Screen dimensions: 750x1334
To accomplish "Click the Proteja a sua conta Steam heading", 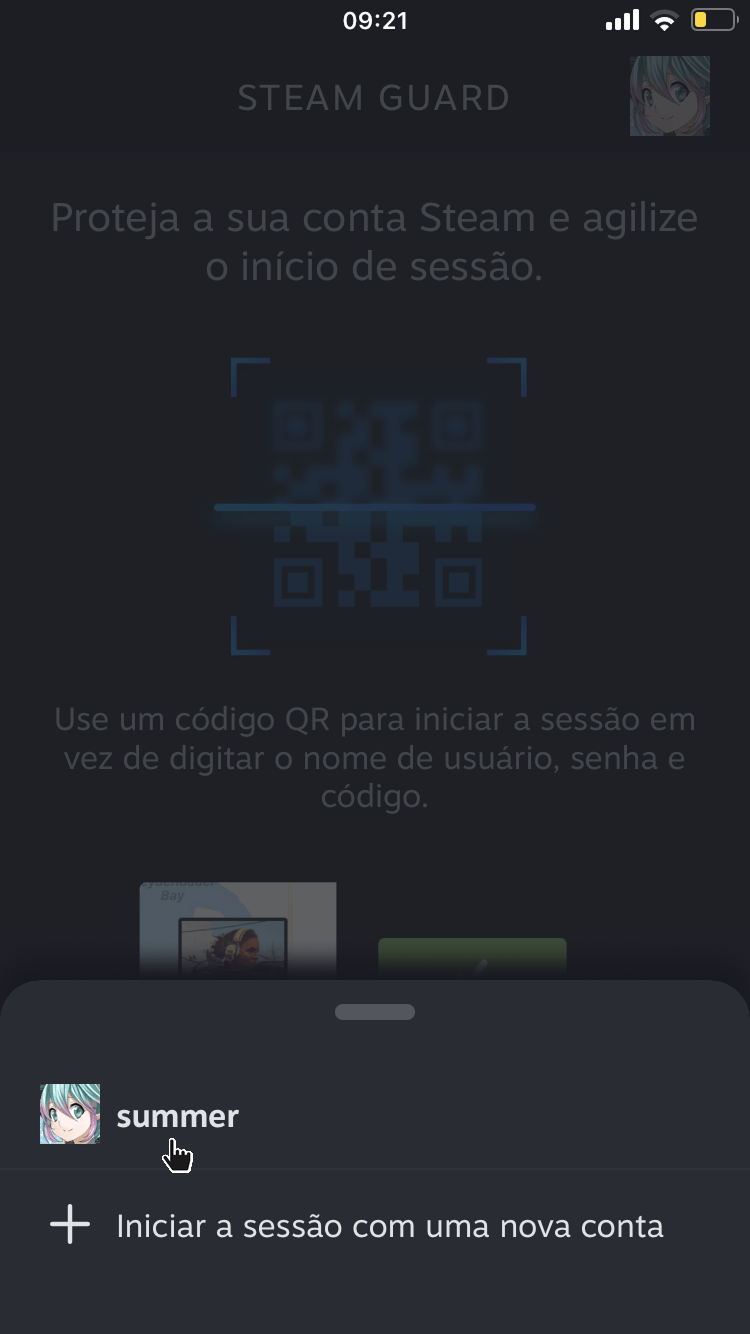I will click(x=375, y=241).
